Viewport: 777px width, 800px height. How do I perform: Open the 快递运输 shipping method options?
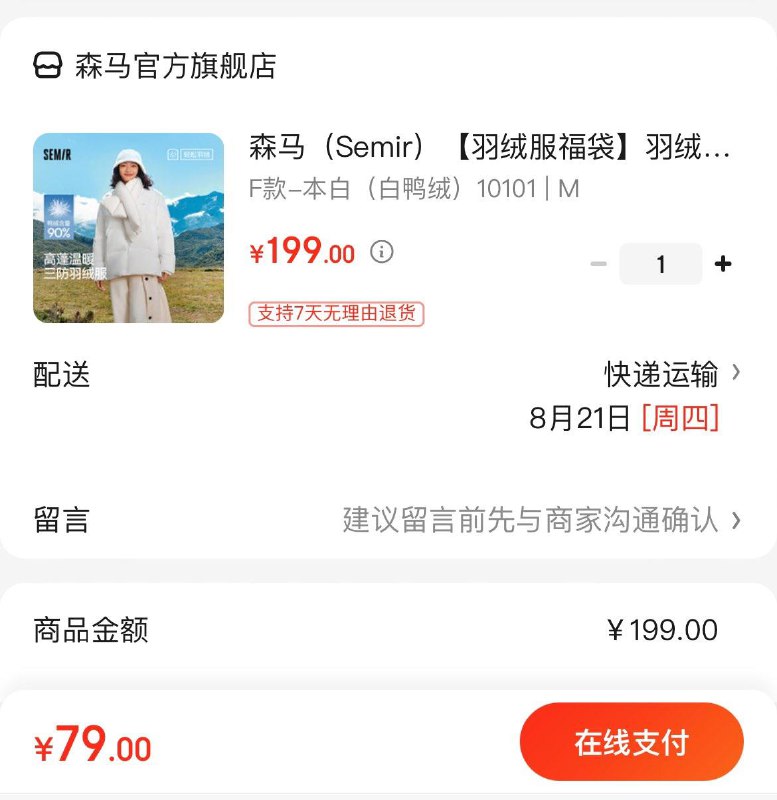pyautogui.click(x=660, y=375)
